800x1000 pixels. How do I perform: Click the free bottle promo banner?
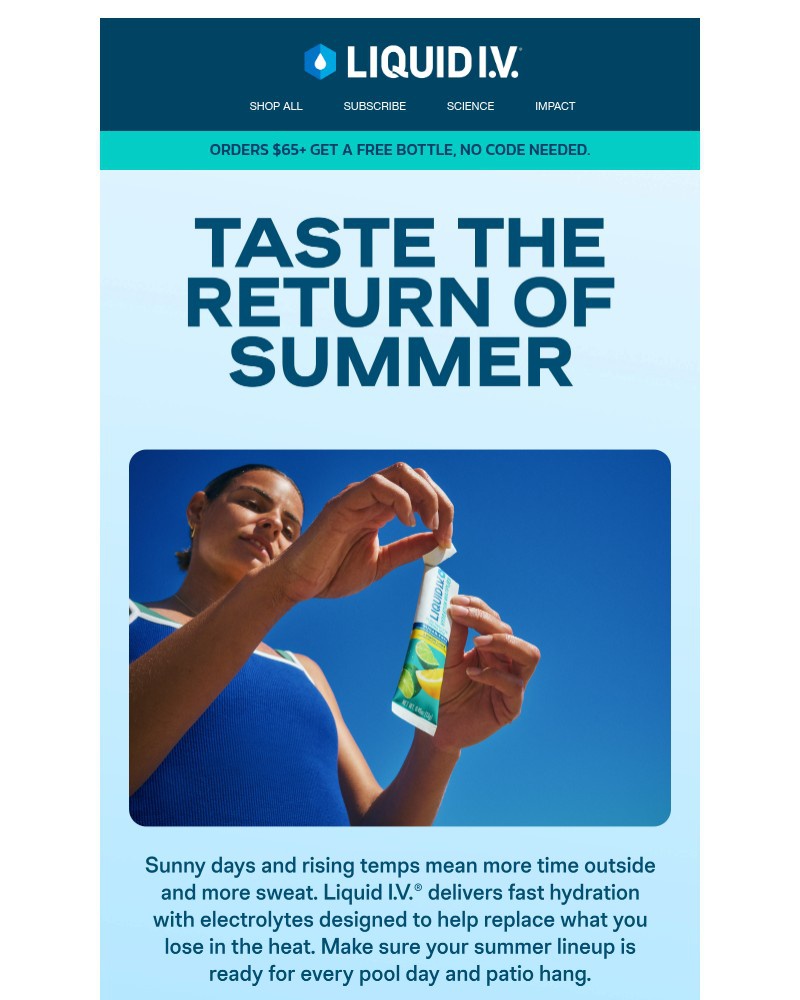point(400,149)
